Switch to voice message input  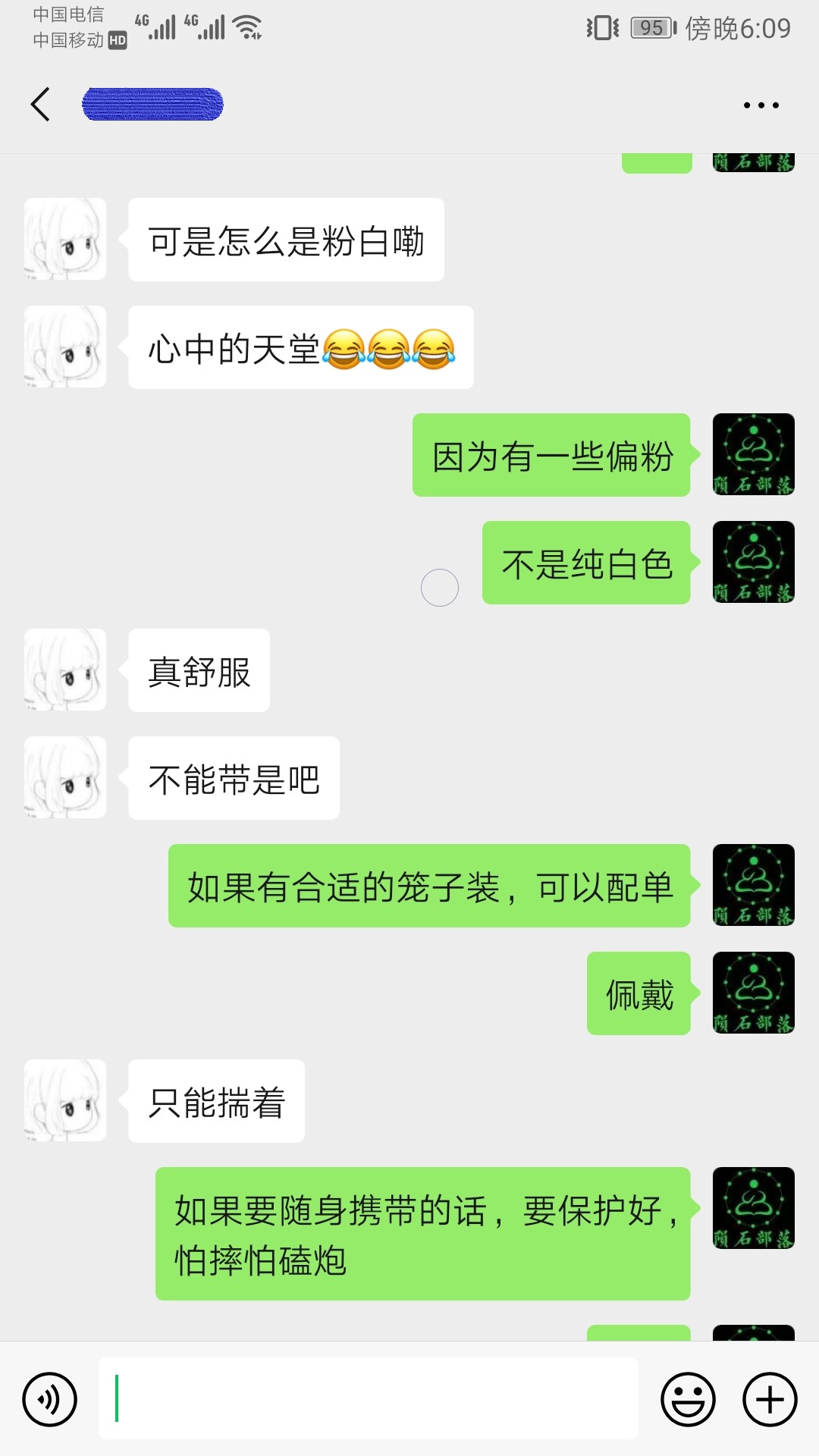pyautogui.click(x=50, y=1399)
